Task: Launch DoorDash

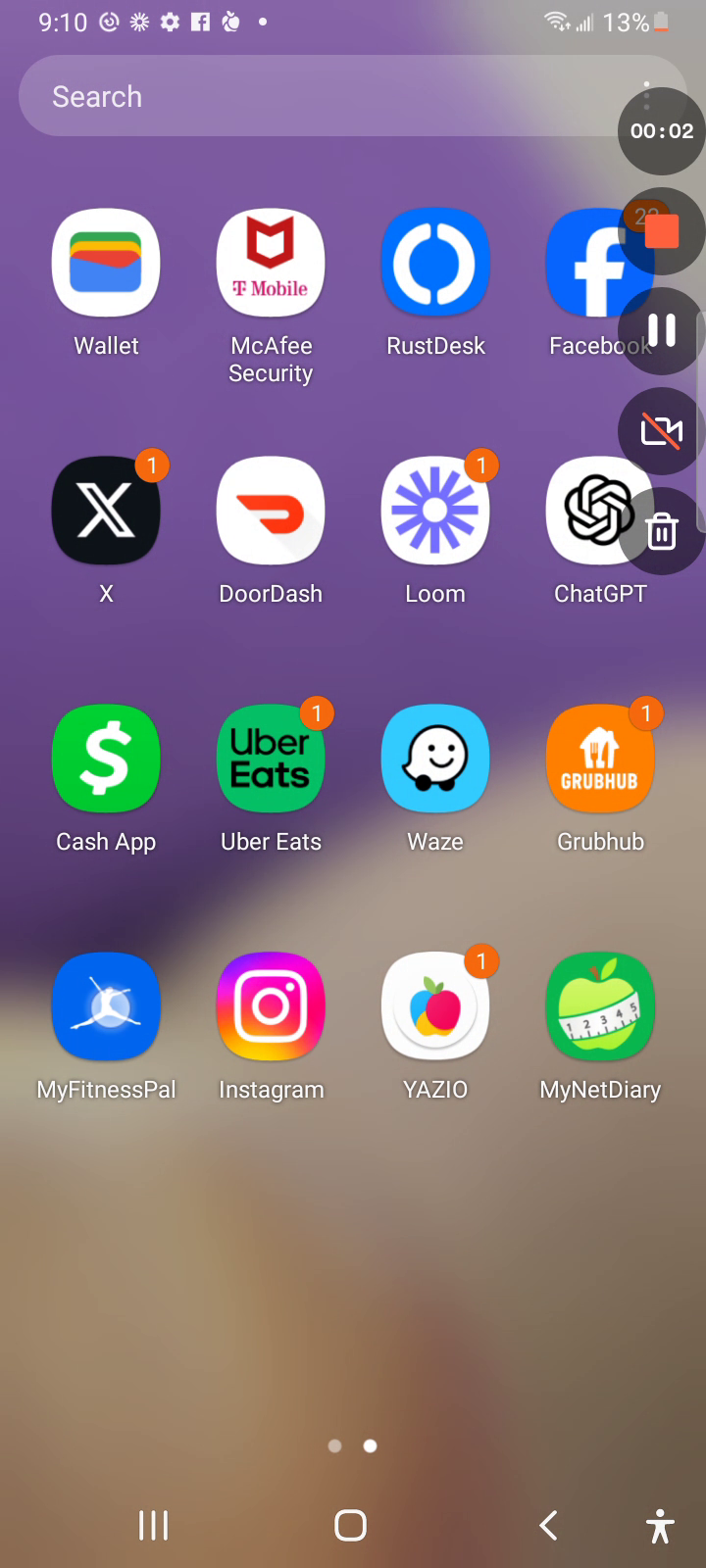Action: pos(271,512)
